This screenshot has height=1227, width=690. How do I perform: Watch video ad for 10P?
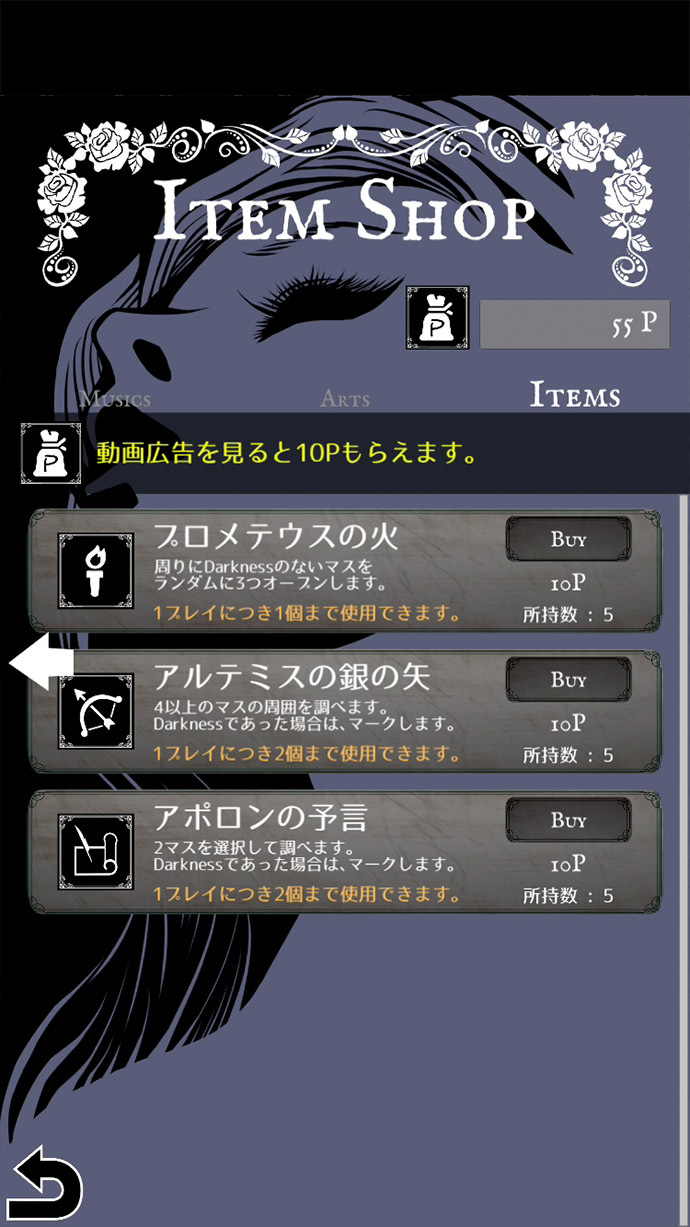[x=285, y=453]
